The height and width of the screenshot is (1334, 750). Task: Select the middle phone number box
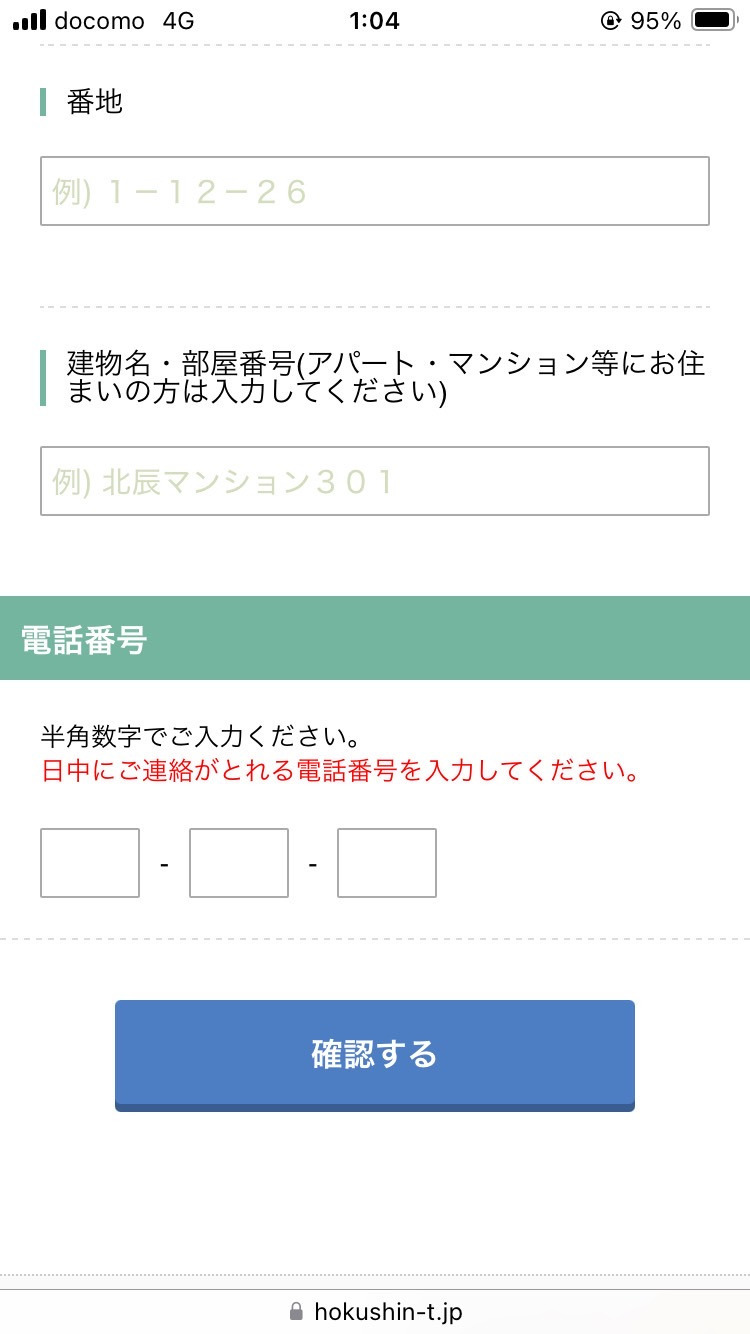[x=239, y=863]
